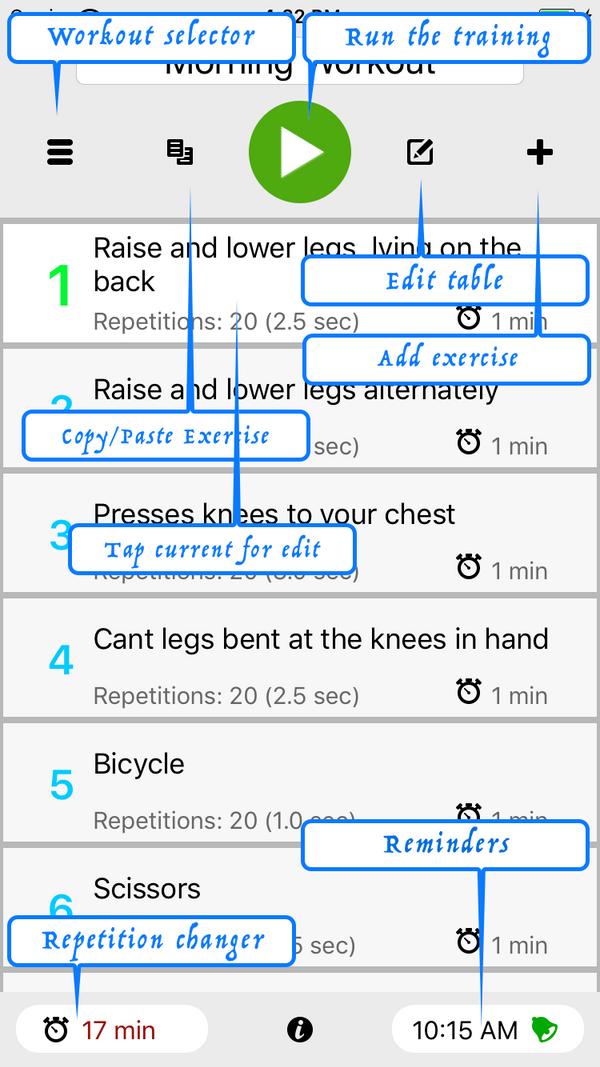Screen dimensions: 600x1067
Task: Open the 10:15 AM reminders button
Action: coord(488,1029)
